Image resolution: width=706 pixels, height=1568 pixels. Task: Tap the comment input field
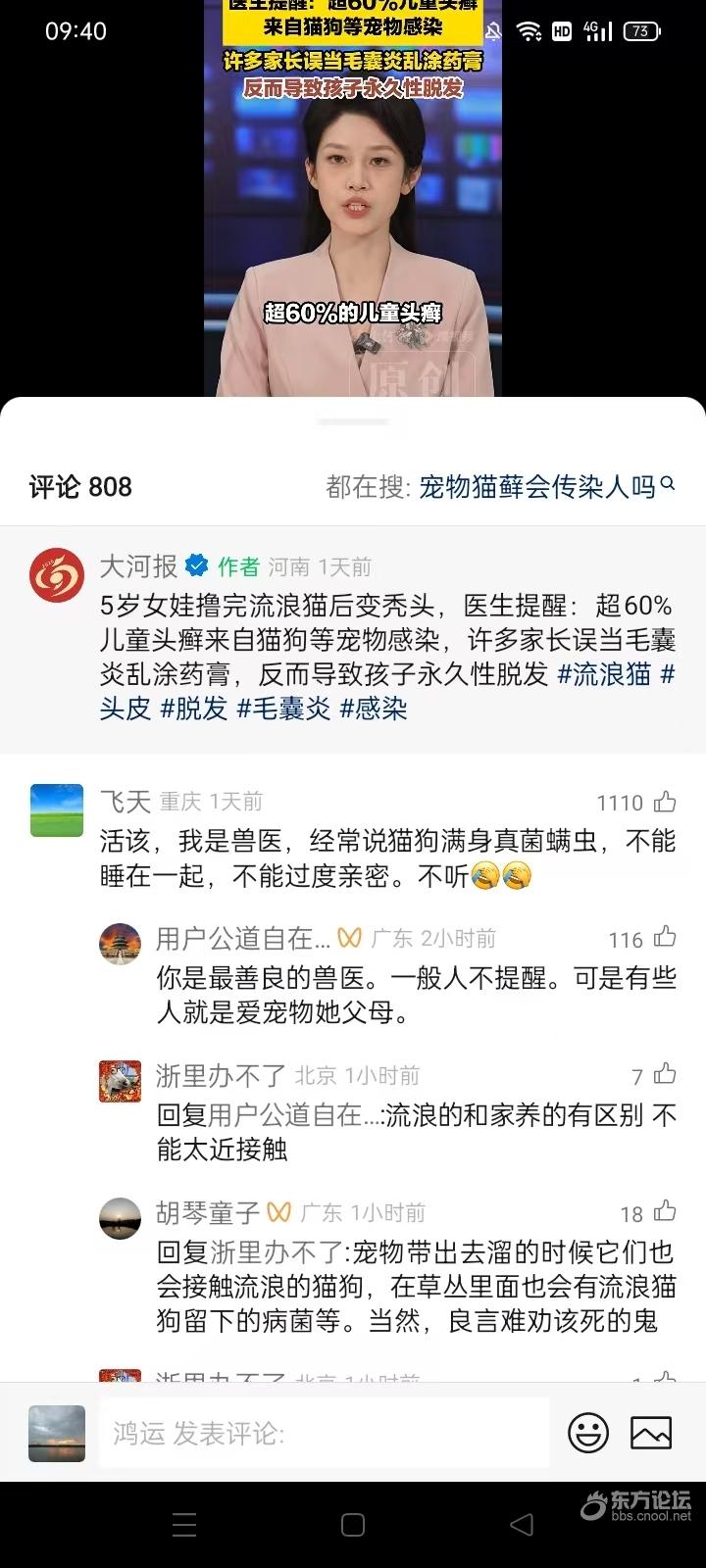(x=324, y=1433)
